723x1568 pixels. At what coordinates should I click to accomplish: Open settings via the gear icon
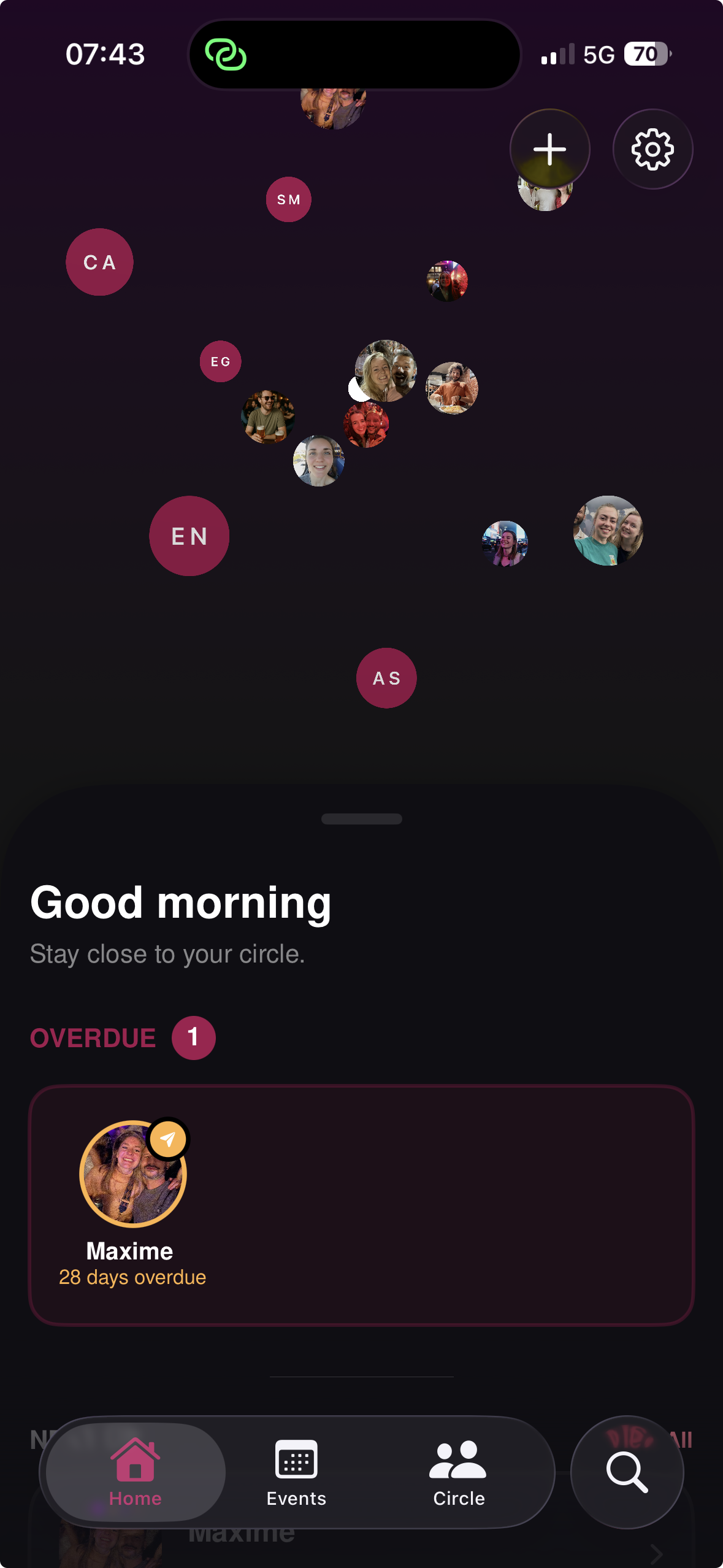652,149
